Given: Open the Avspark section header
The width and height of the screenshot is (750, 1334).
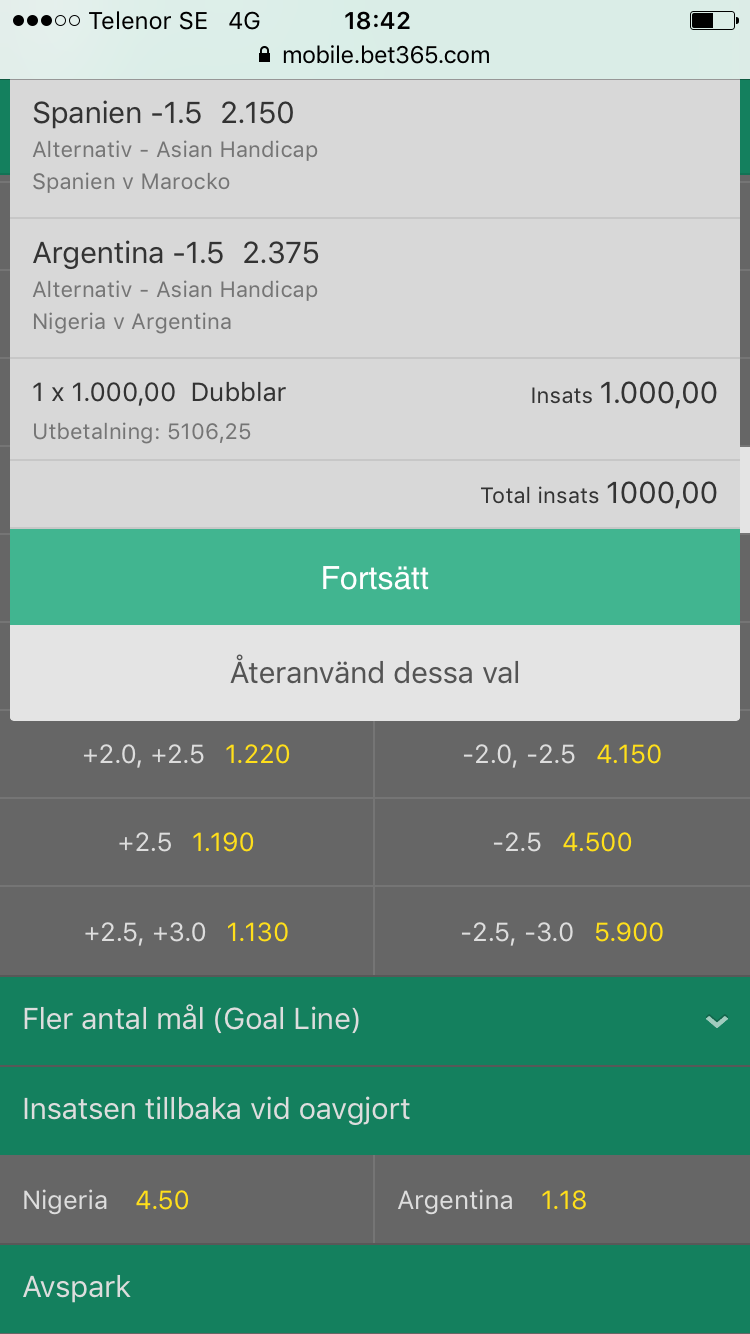Looking at the screenshot, I should coord(375,1288).
